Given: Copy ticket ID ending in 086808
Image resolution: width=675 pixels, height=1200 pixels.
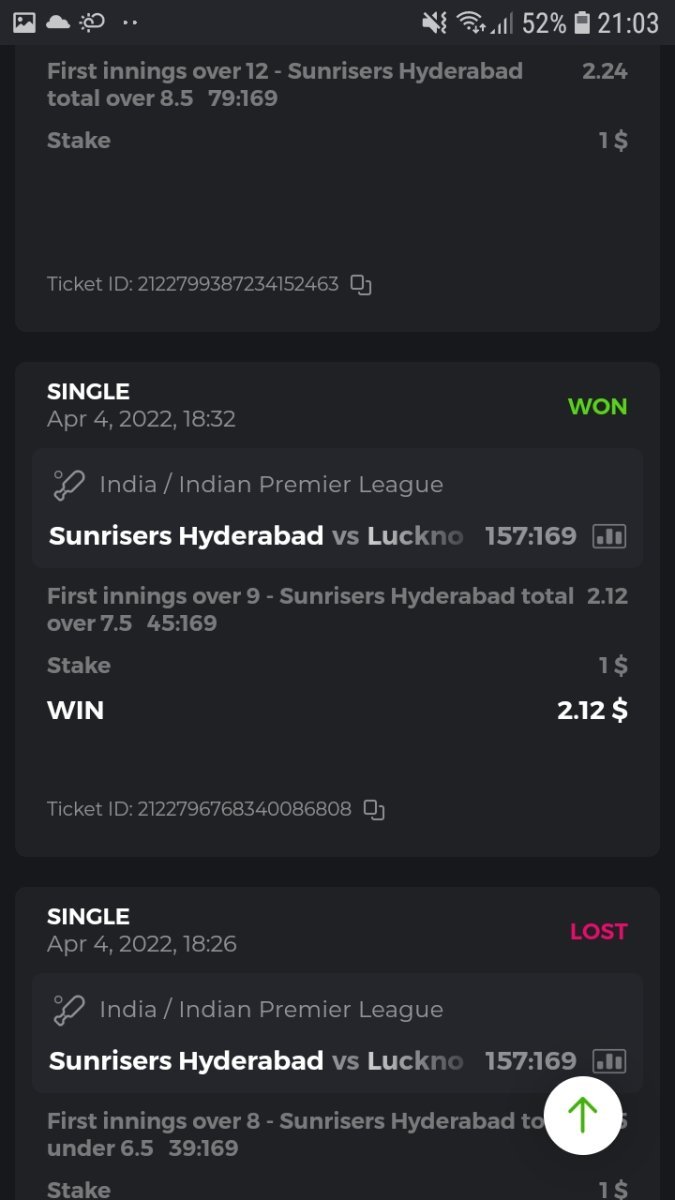Looking at the screenshot, I should coord(374,809).
